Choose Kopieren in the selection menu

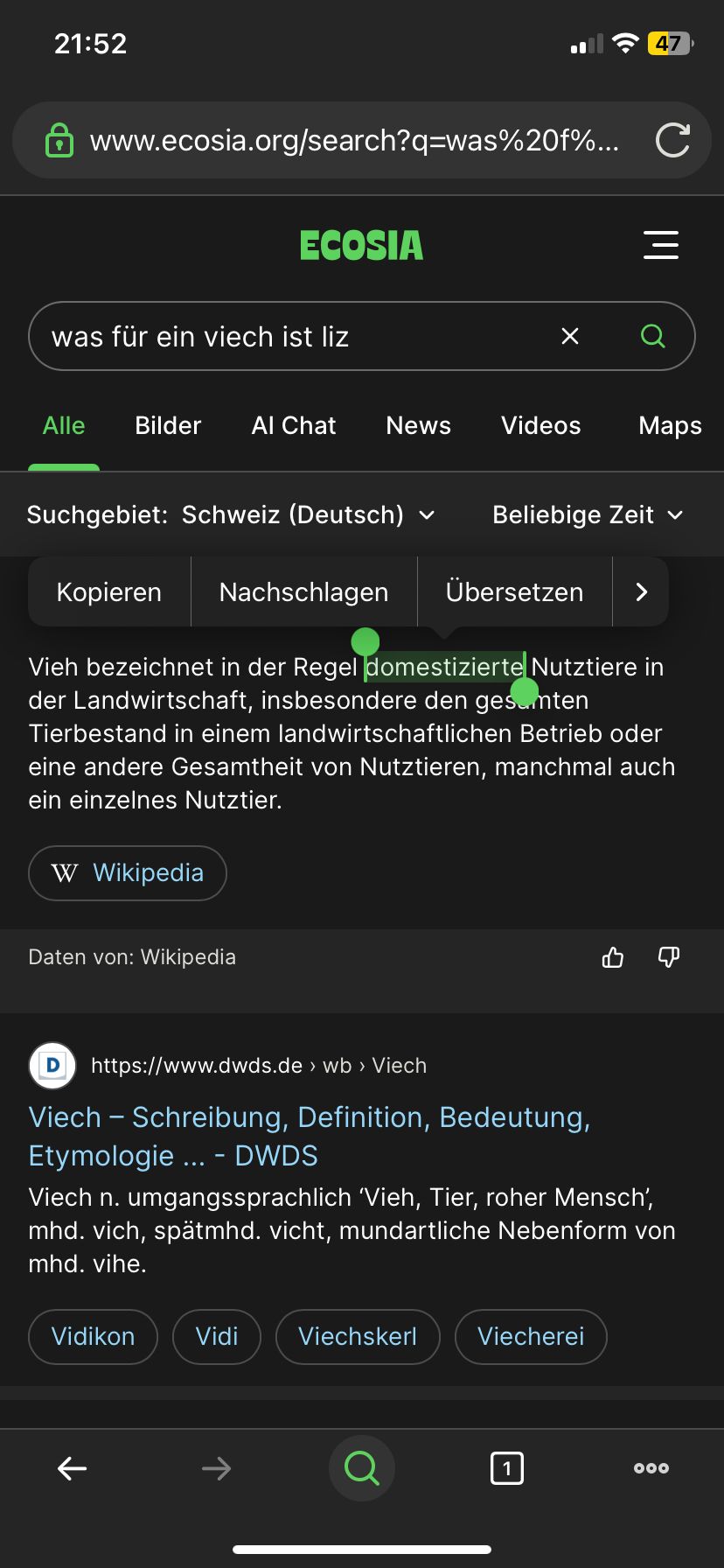click(109, 592)
